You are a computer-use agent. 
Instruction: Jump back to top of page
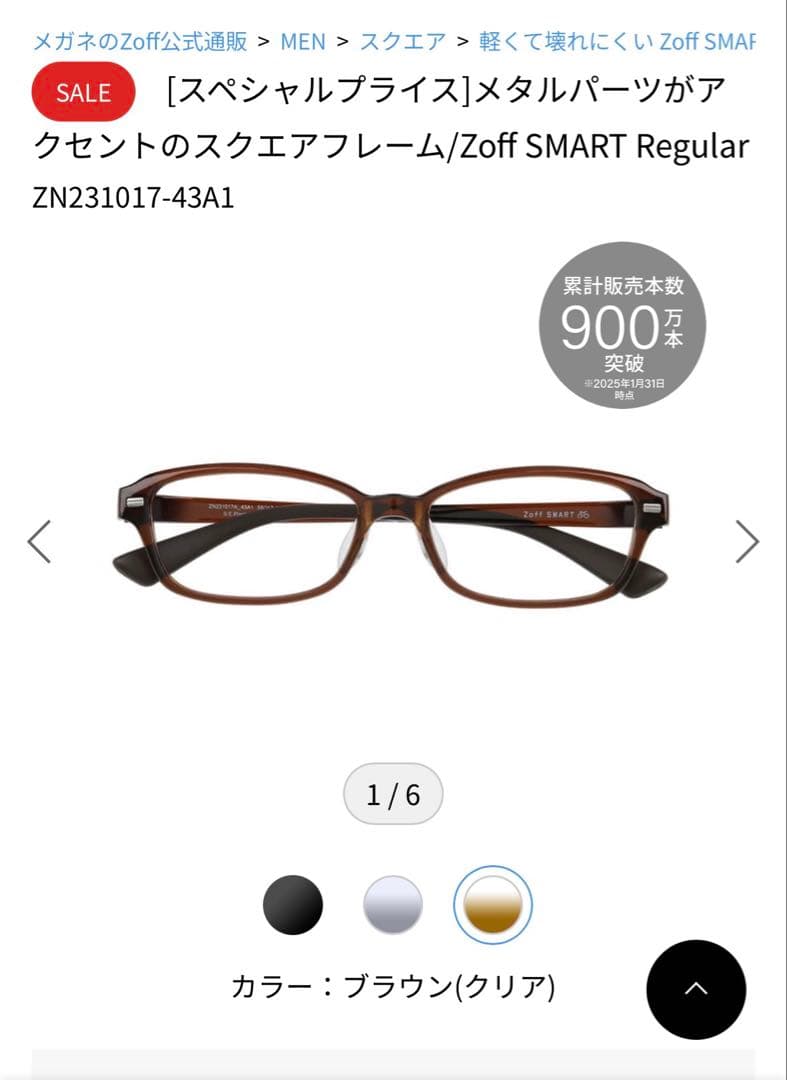click(x=696, y=989)
